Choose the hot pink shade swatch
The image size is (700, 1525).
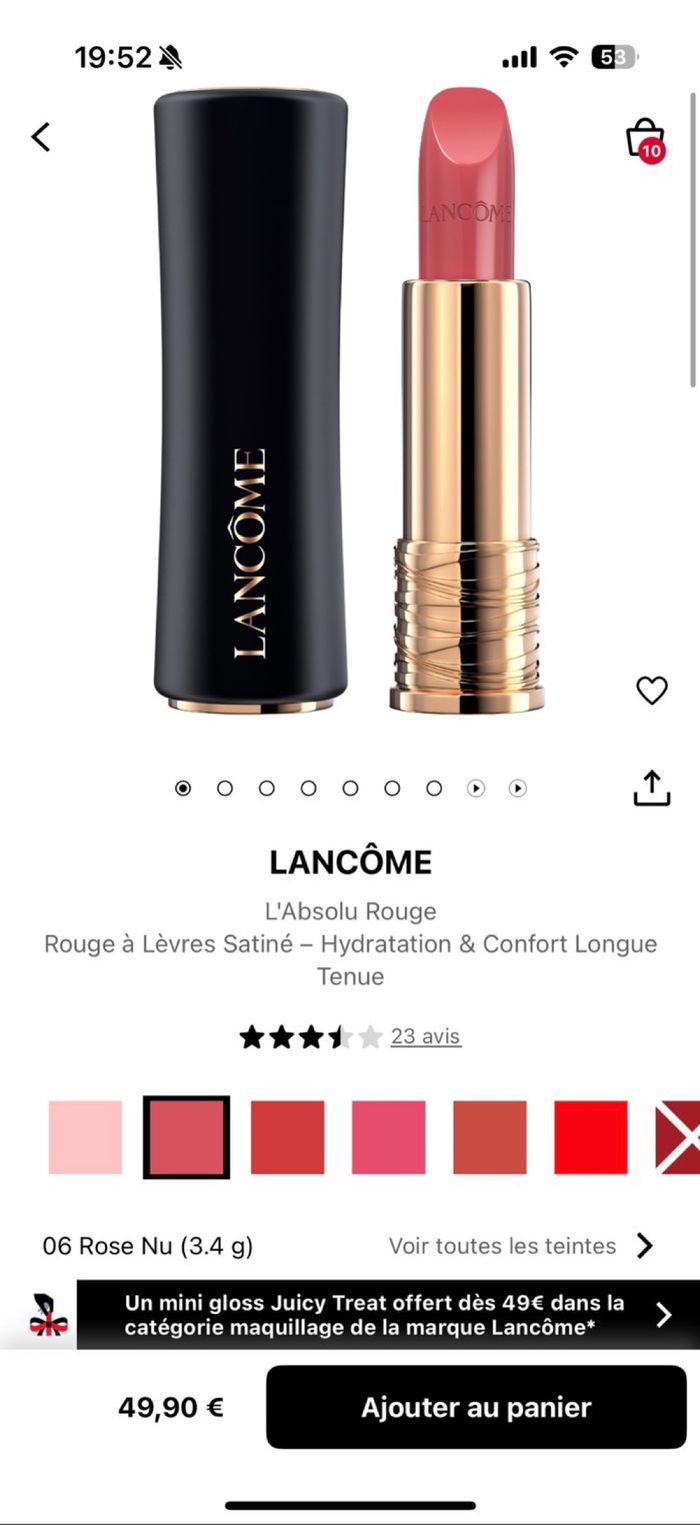click(388, 1137)
